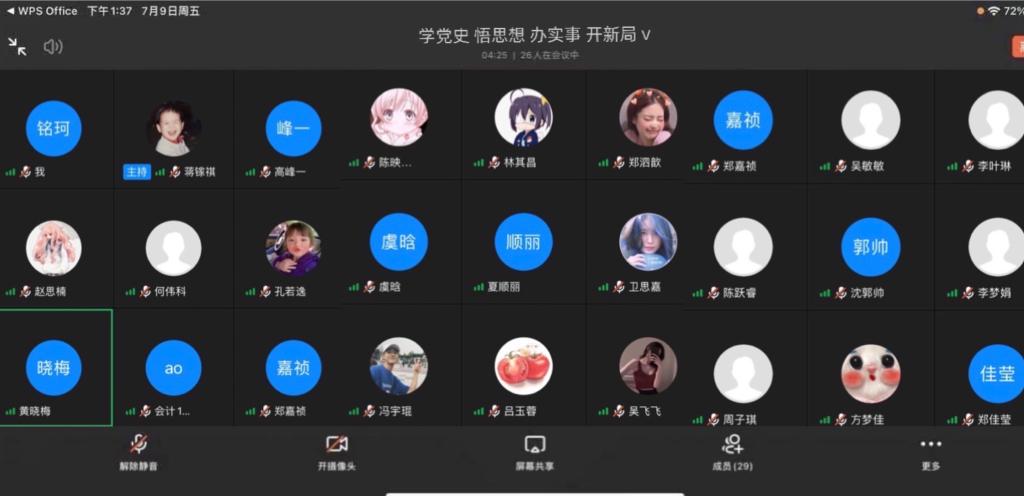Open the 成员(29) members list
The height and width of the screenshot is (496, 1024).
click(x=732, y=452)
